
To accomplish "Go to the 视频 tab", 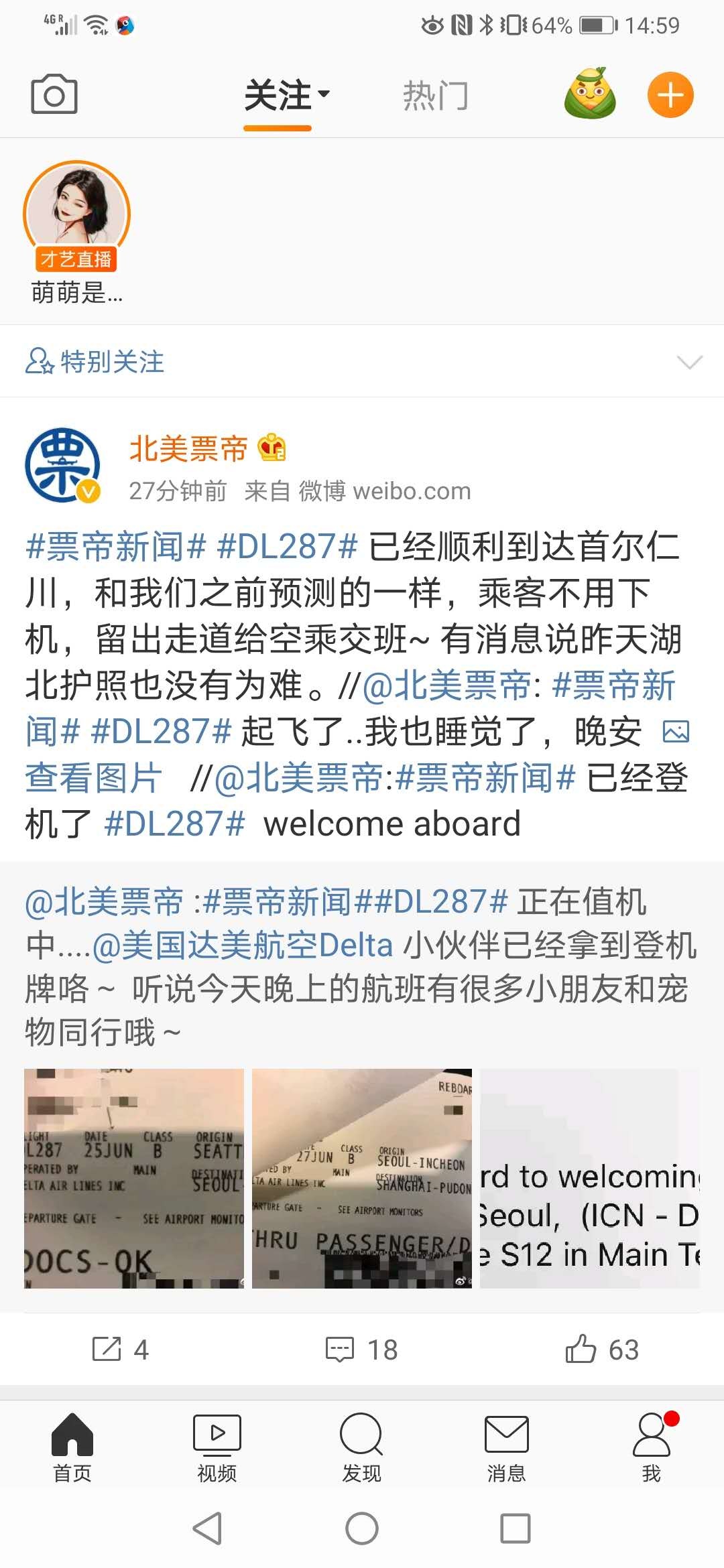I will click(217, 1449).
